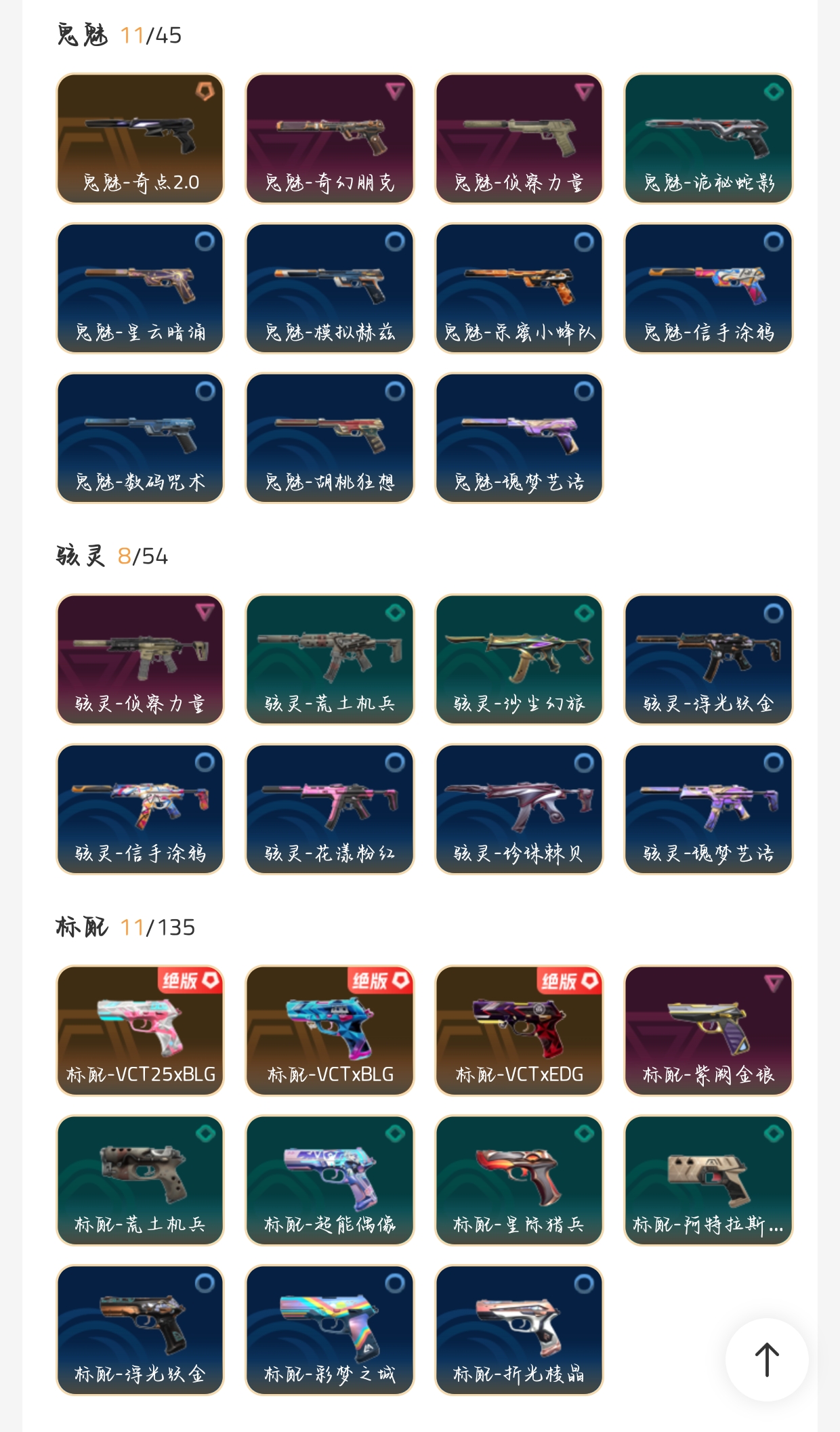Open the 鬼魅-奇点2.0 skin card
Screen dimensions: 840x1432
140,139
